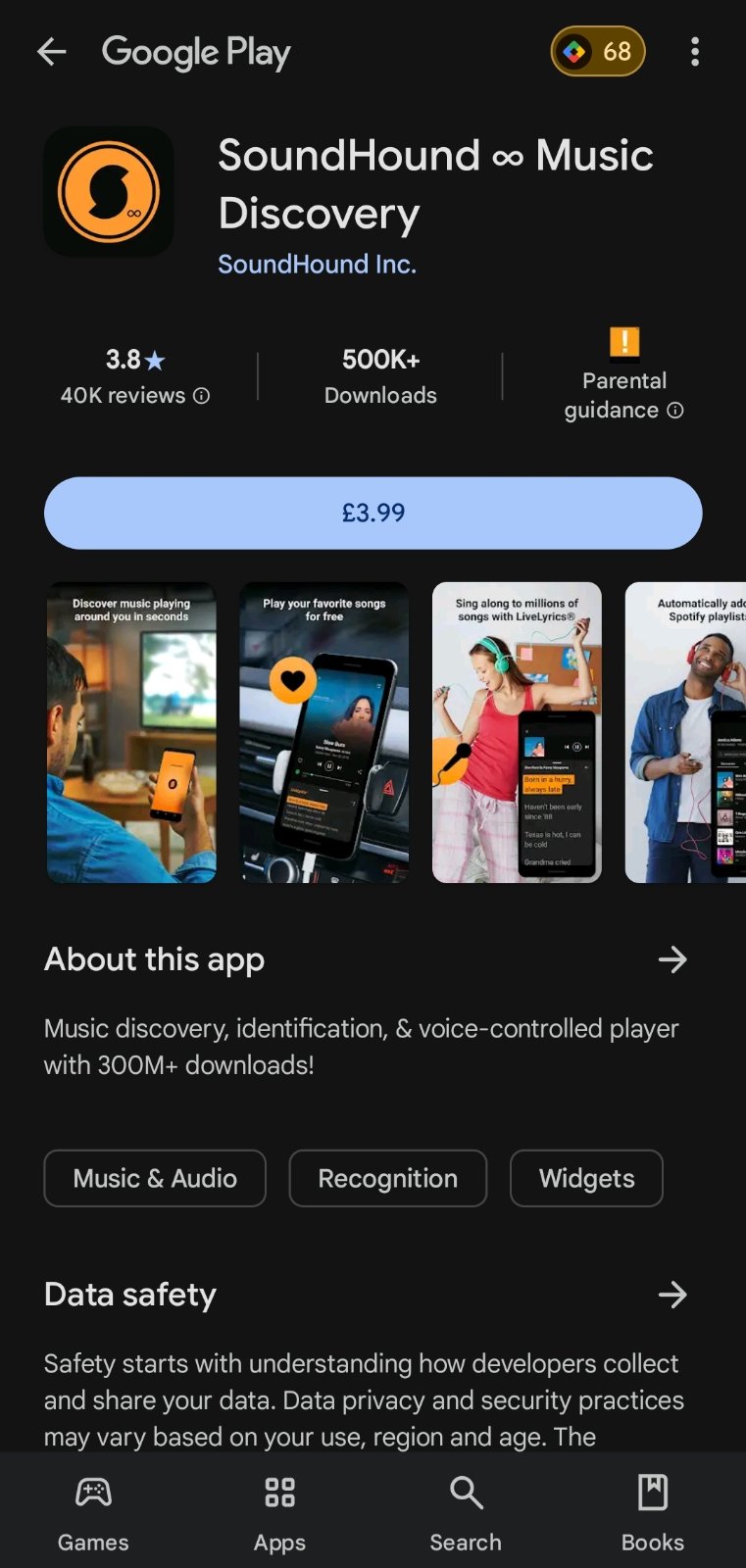Select the Recognition chip
This screenshot has width=746, height=1568.
click(x=387, y=1178)
